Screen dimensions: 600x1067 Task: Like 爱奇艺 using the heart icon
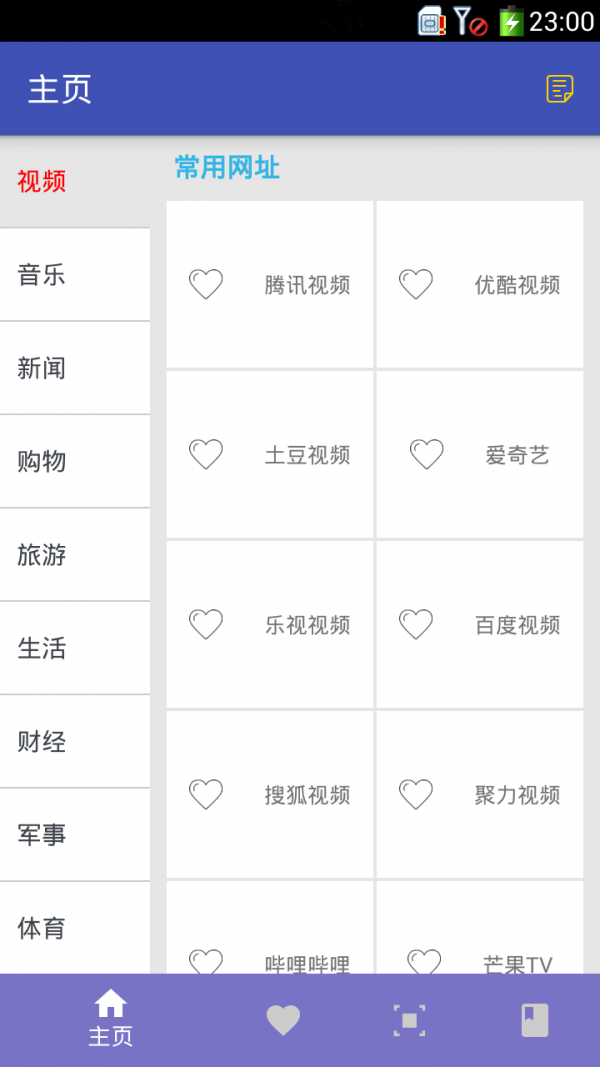[x=427, y=455]
